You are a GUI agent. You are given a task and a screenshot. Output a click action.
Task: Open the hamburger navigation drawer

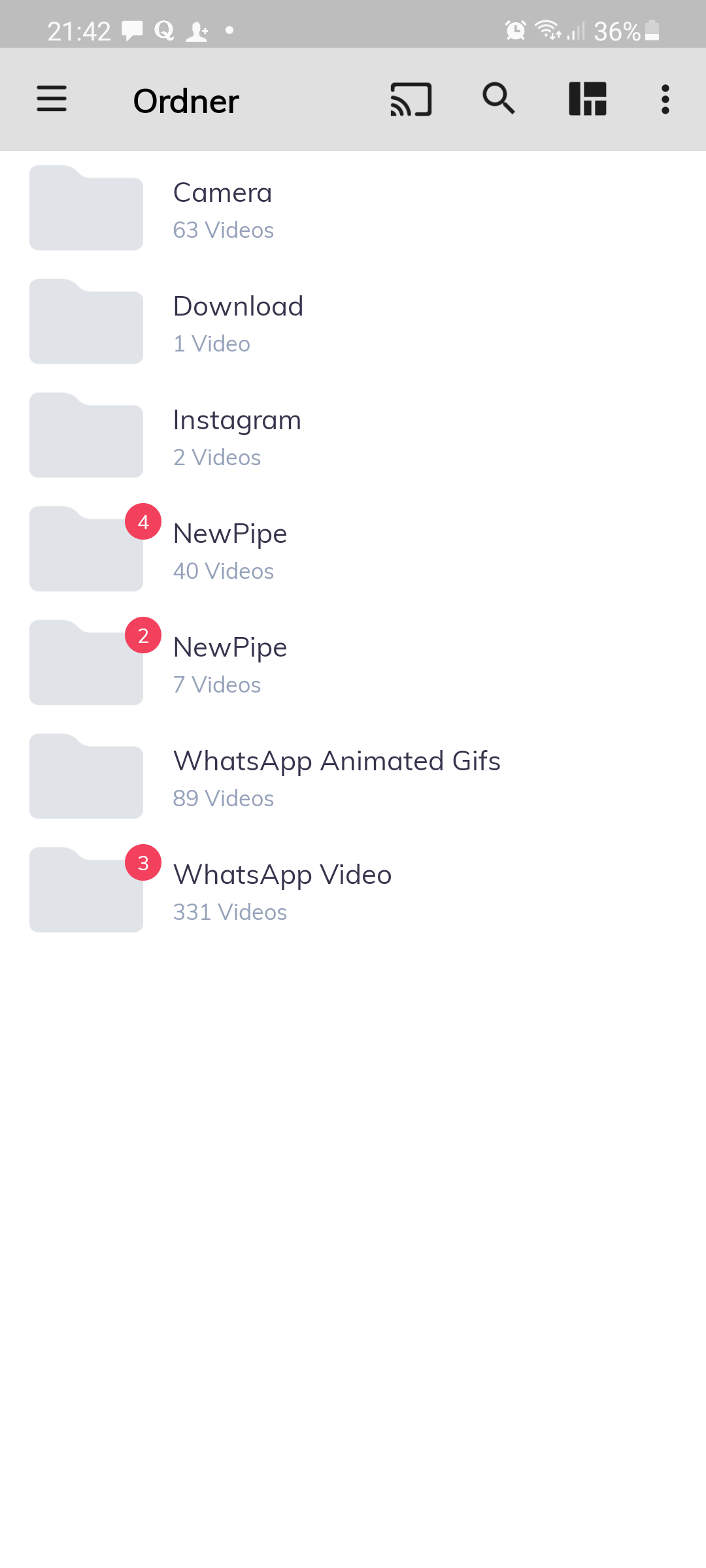pos(52,99)
